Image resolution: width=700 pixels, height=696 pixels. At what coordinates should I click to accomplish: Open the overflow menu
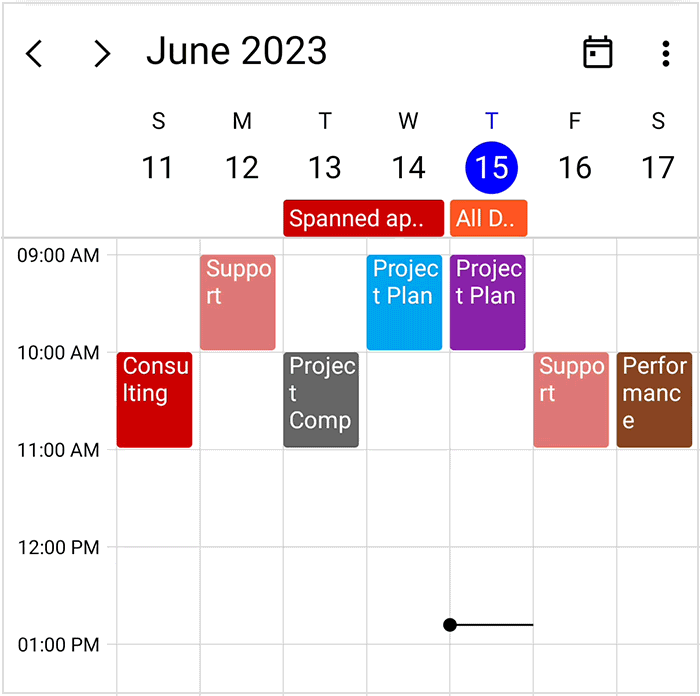pyautogui.click(x=666, y=54)
